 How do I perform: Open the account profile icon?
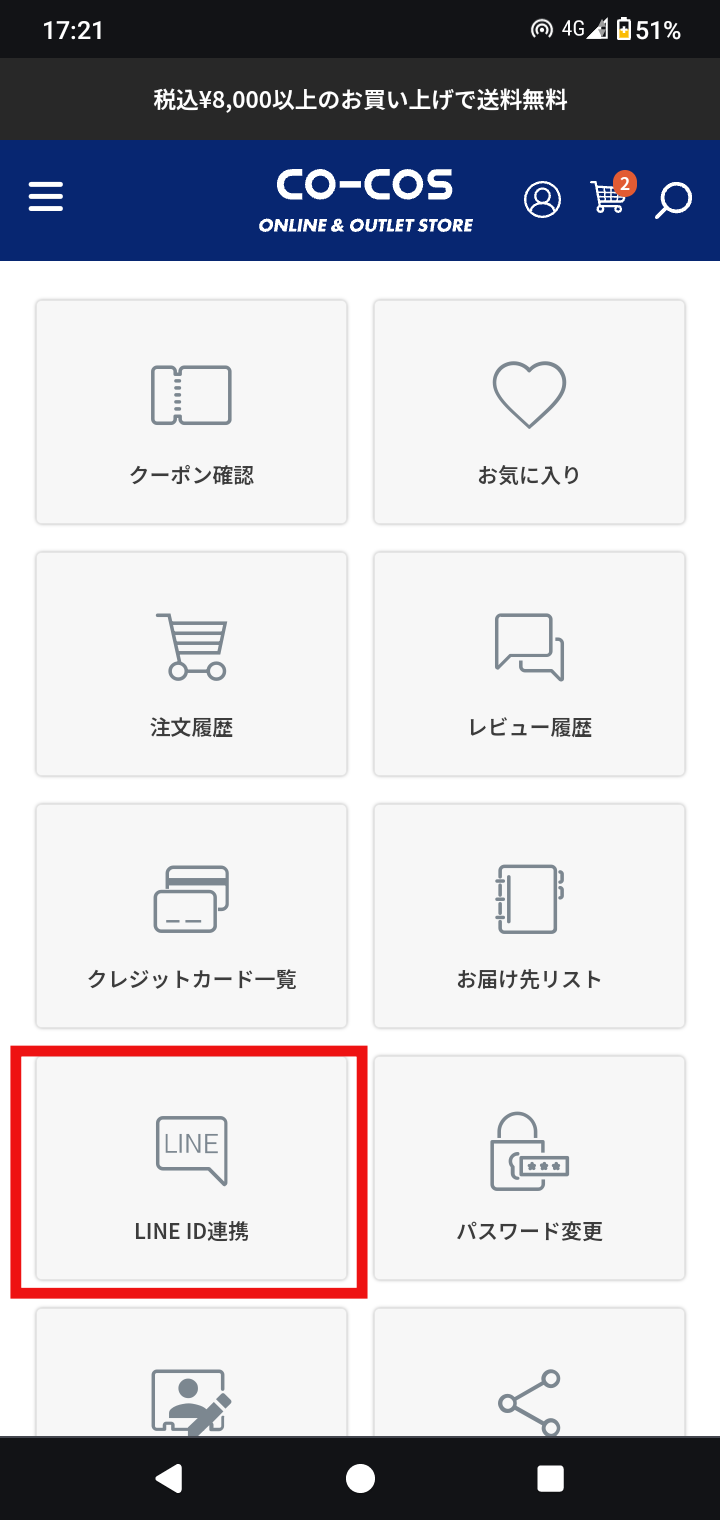[x=543, y=199]
